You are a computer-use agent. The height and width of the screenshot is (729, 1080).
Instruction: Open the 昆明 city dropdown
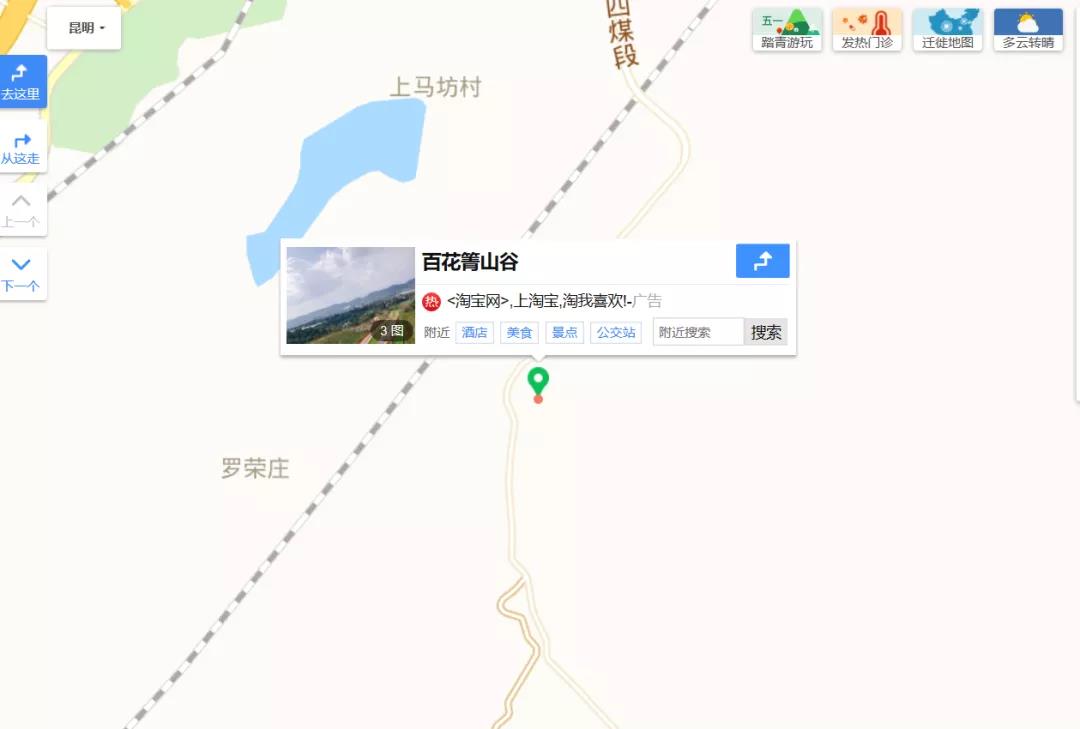click(84, 28)
